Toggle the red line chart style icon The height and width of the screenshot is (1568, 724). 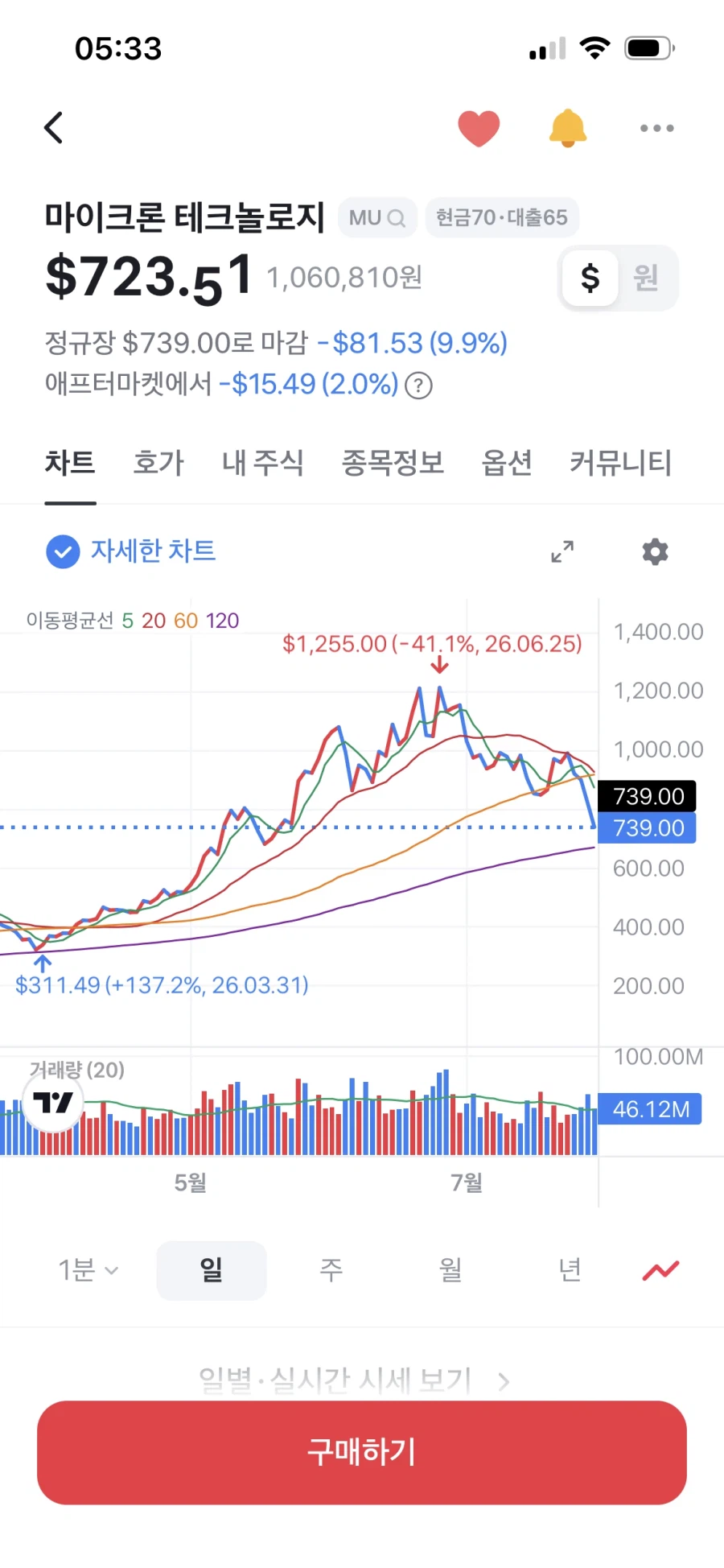[661, 1270]
